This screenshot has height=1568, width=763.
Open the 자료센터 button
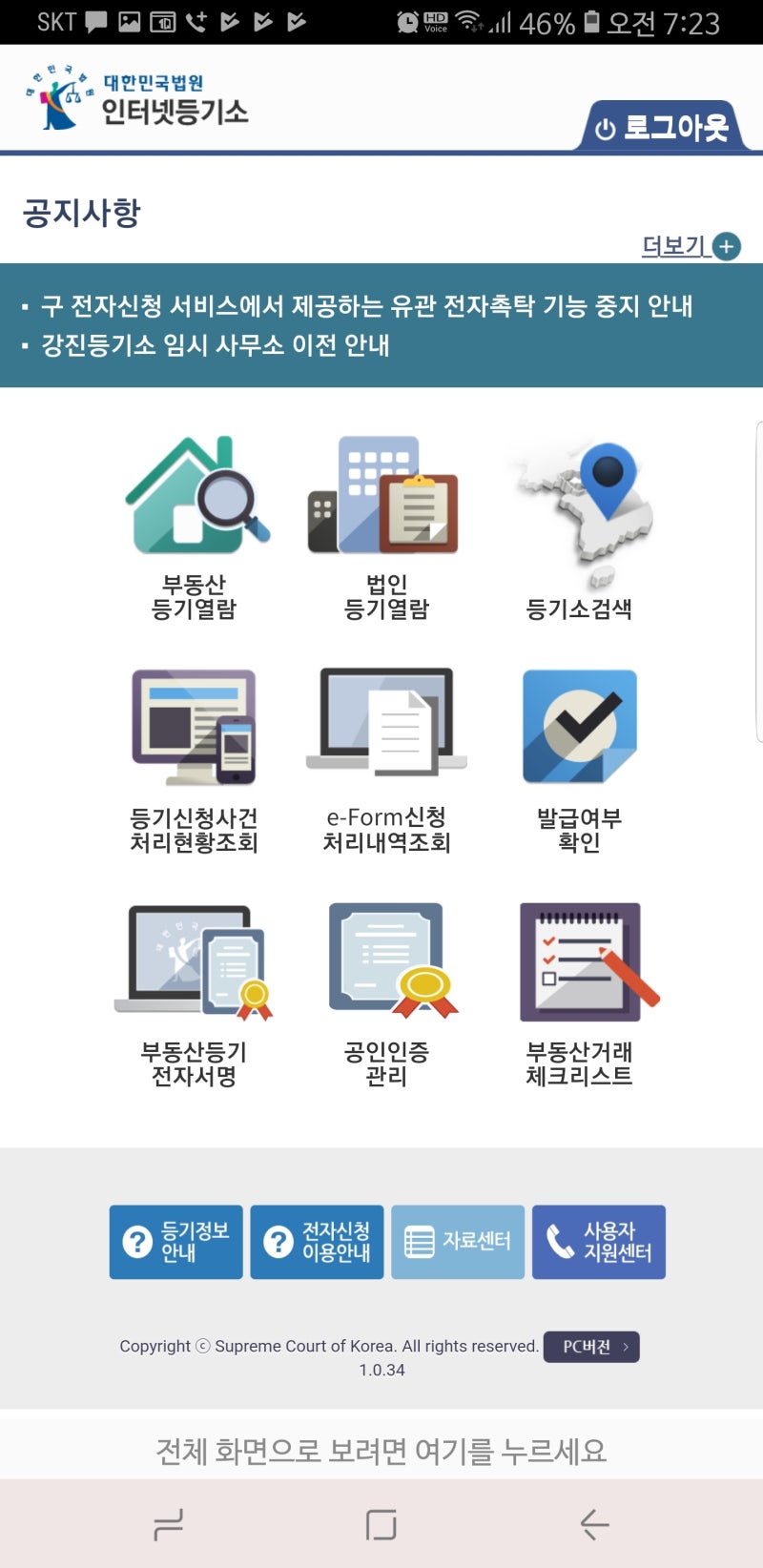pos(458,1242)
